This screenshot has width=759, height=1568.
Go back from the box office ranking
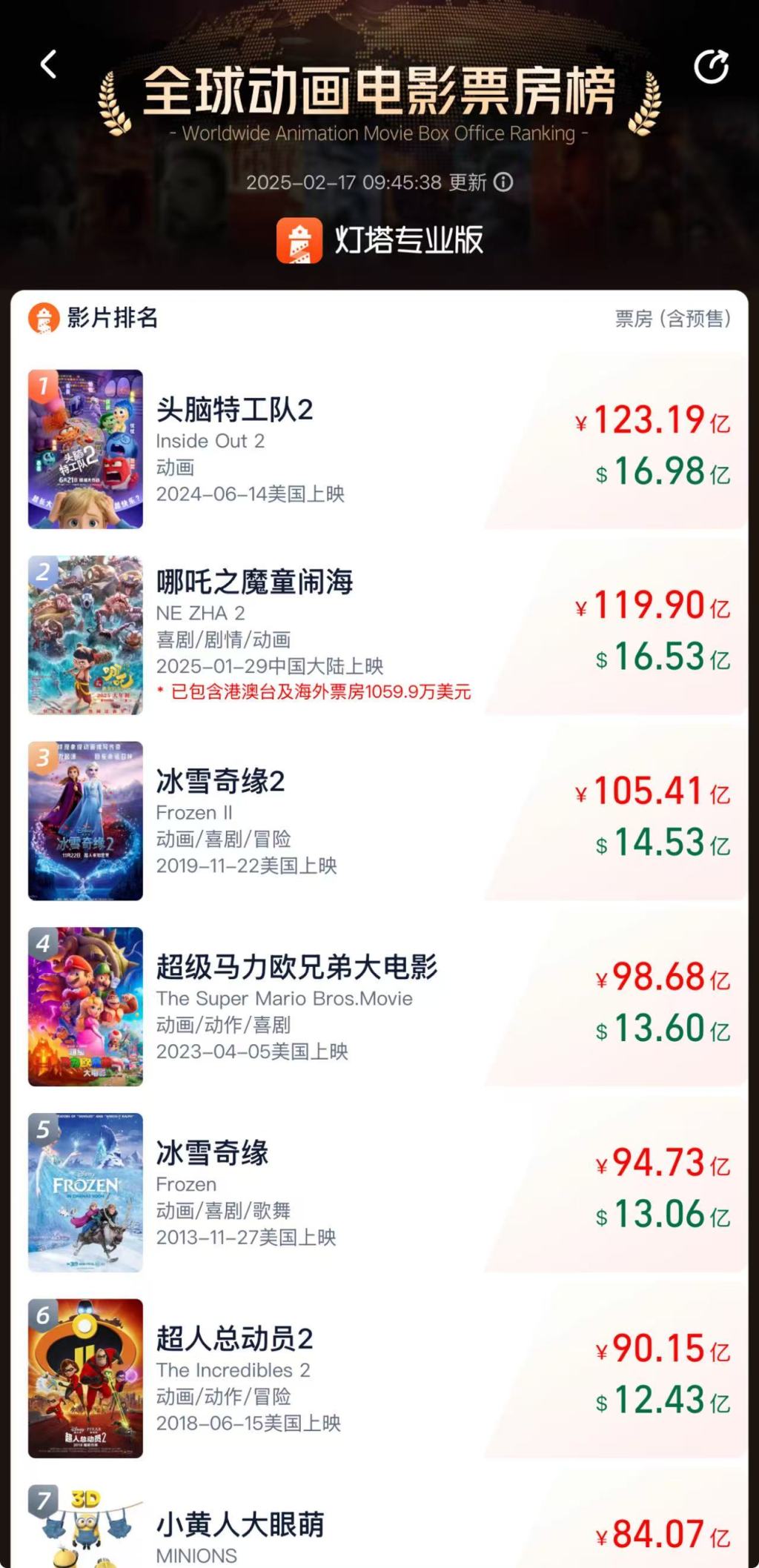pyautogui.click(x=49, y=64)
